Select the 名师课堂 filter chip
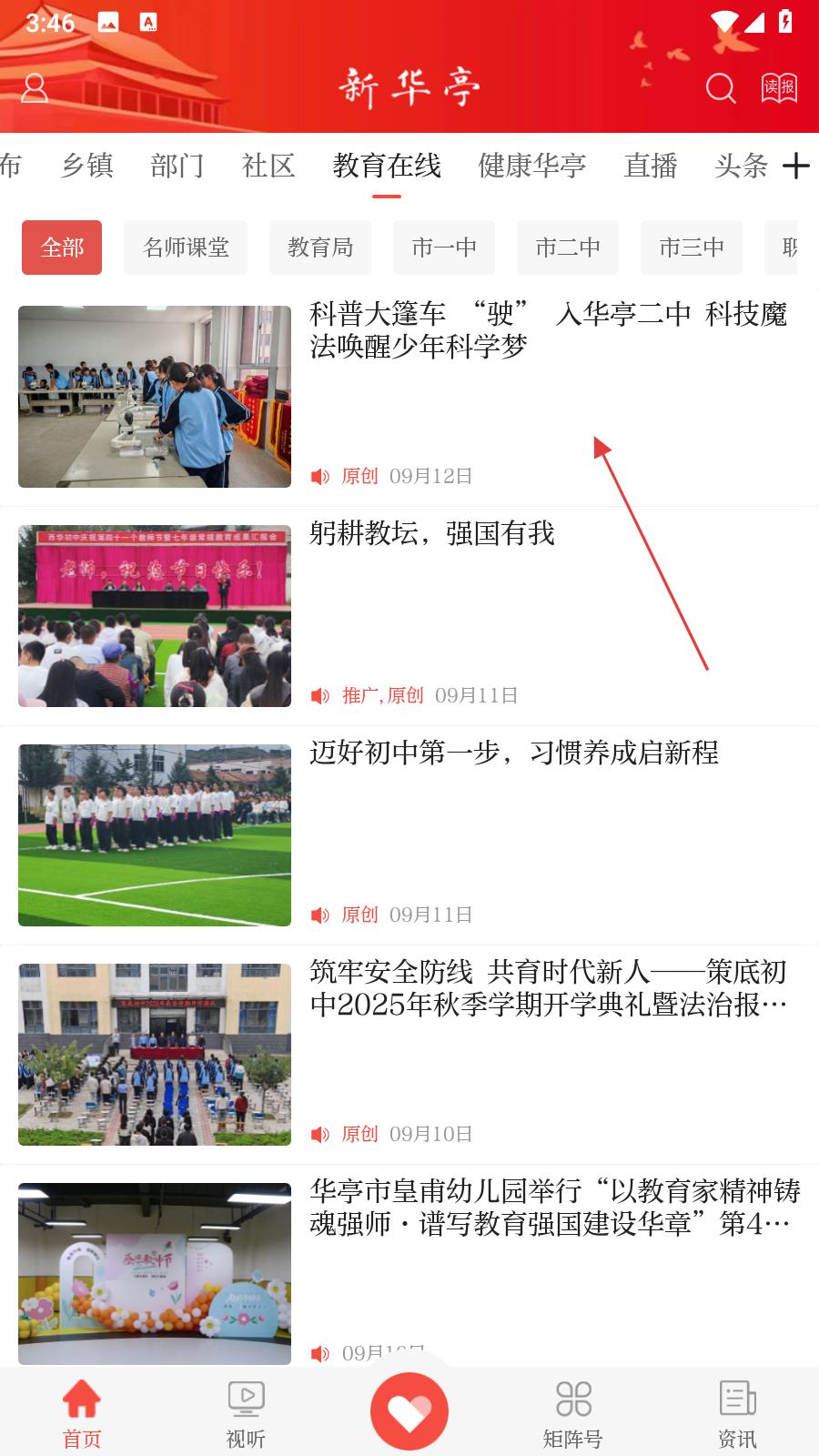Screen dimensions: 819x1456 [186, 248]
